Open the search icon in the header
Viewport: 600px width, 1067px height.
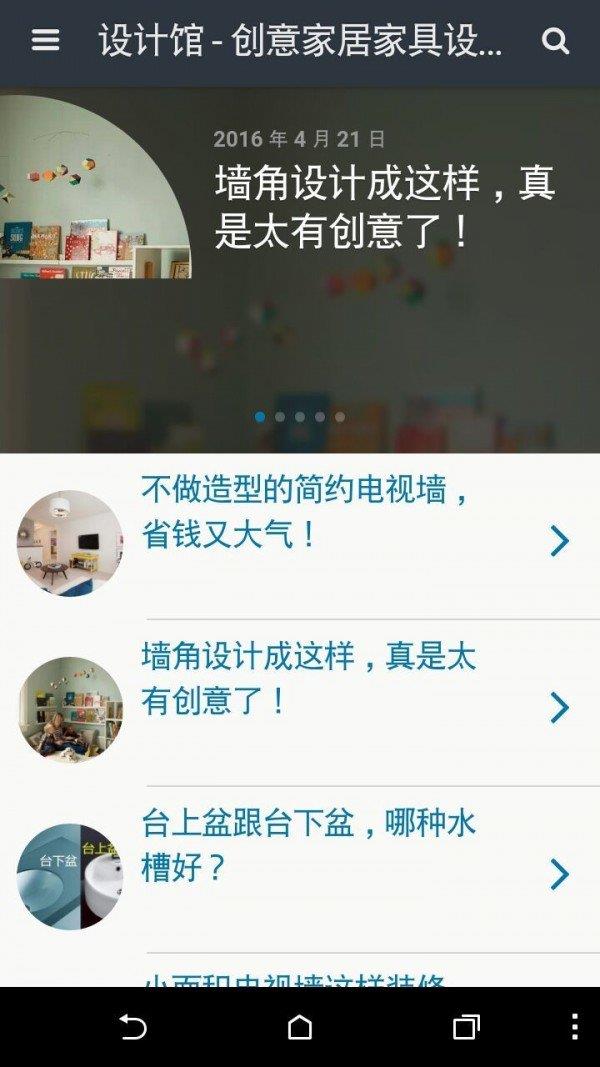pyautogui.click(x=555, y=41)
